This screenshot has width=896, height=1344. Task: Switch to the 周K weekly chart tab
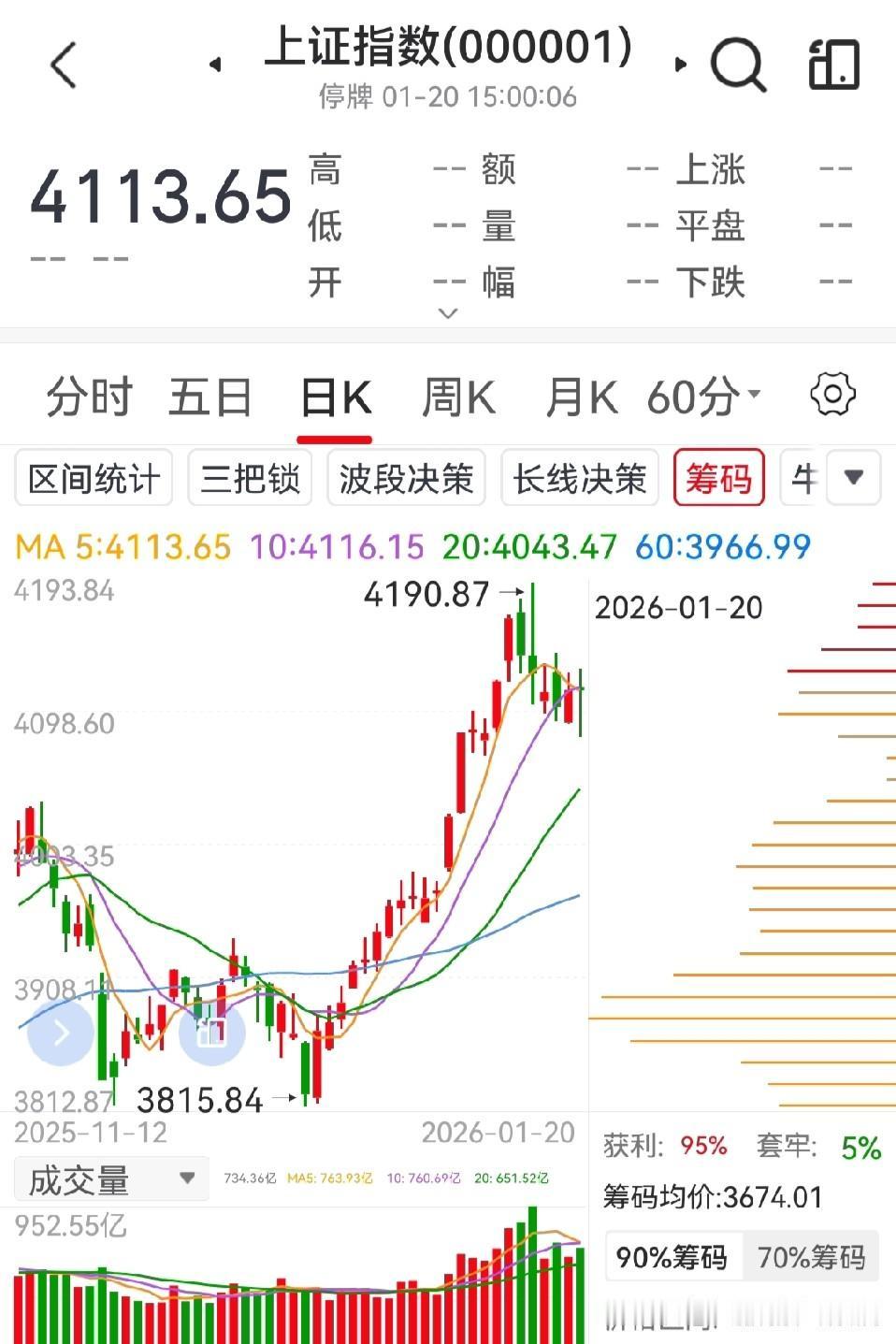point(456,395)
